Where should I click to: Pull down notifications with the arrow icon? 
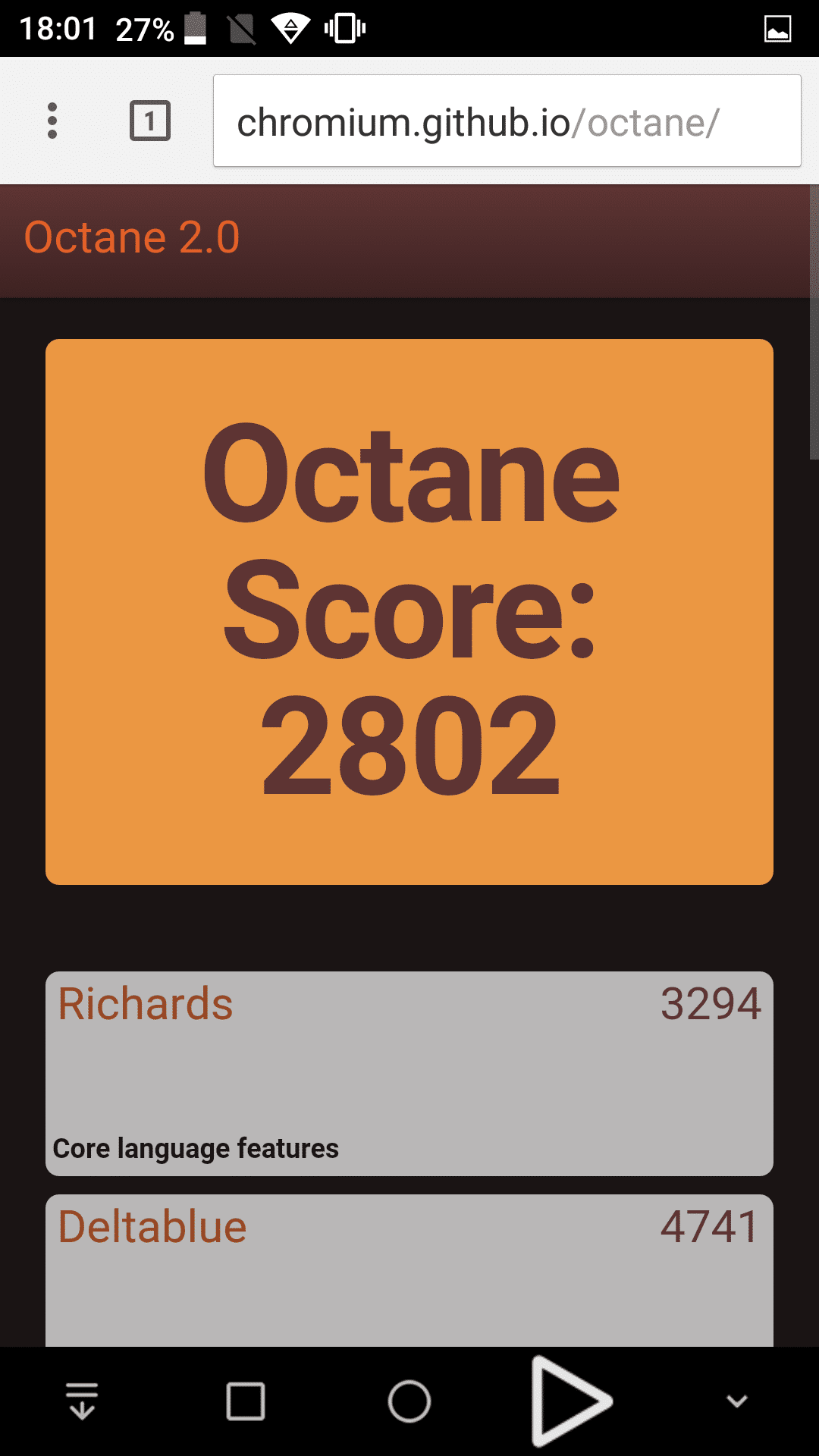[82, 1401]
